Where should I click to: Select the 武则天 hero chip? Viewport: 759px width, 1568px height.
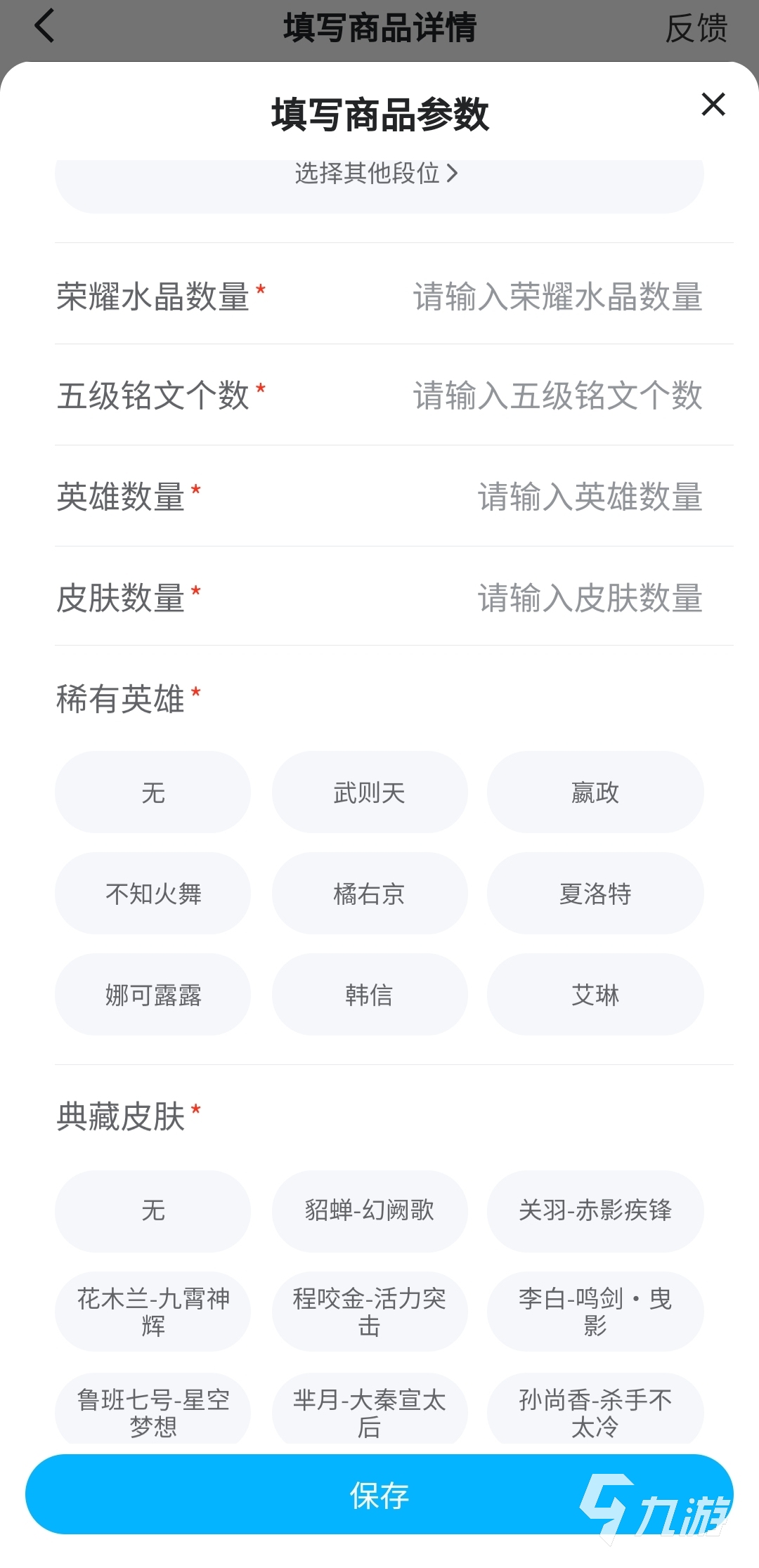[370, 792]
